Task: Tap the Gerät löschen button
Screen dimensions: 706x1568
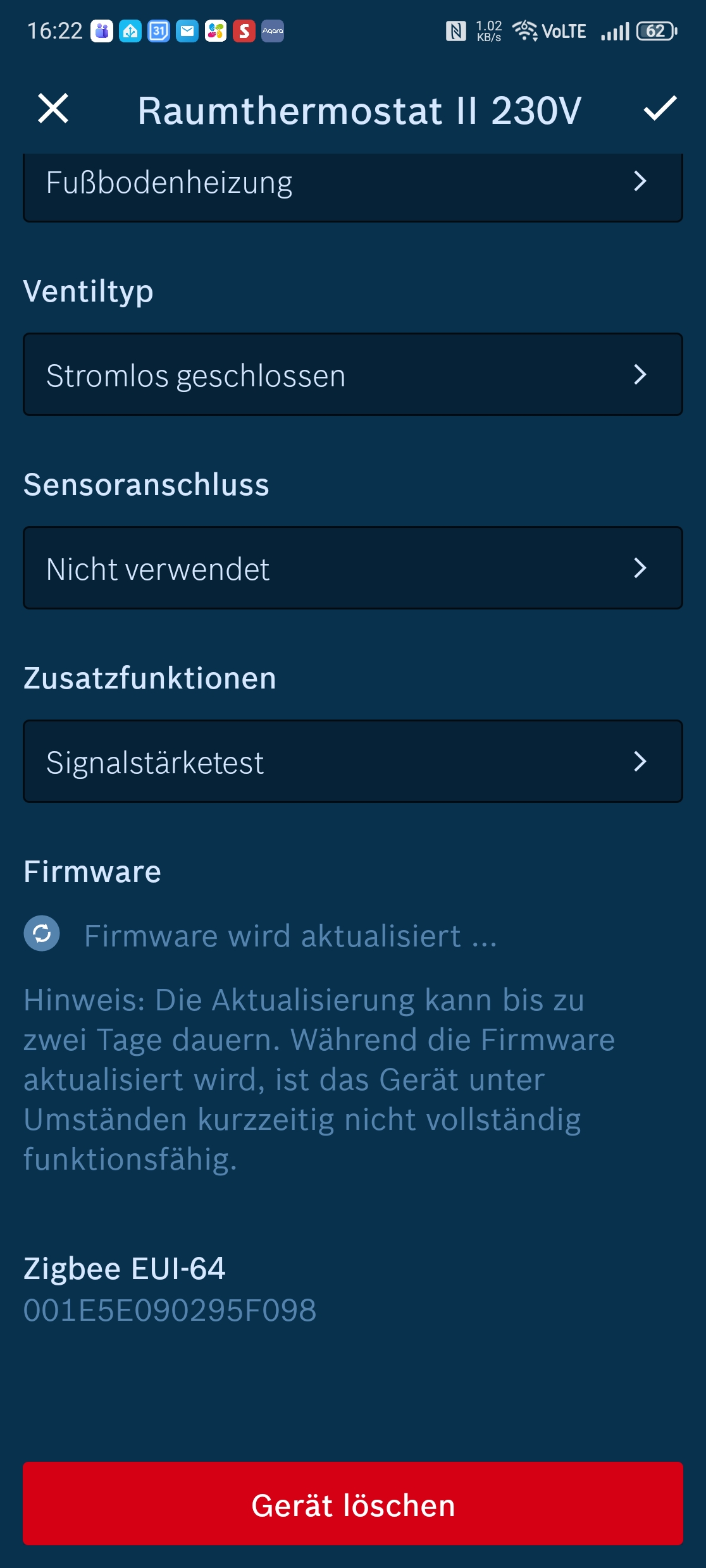Action: tap(352, 1504)
